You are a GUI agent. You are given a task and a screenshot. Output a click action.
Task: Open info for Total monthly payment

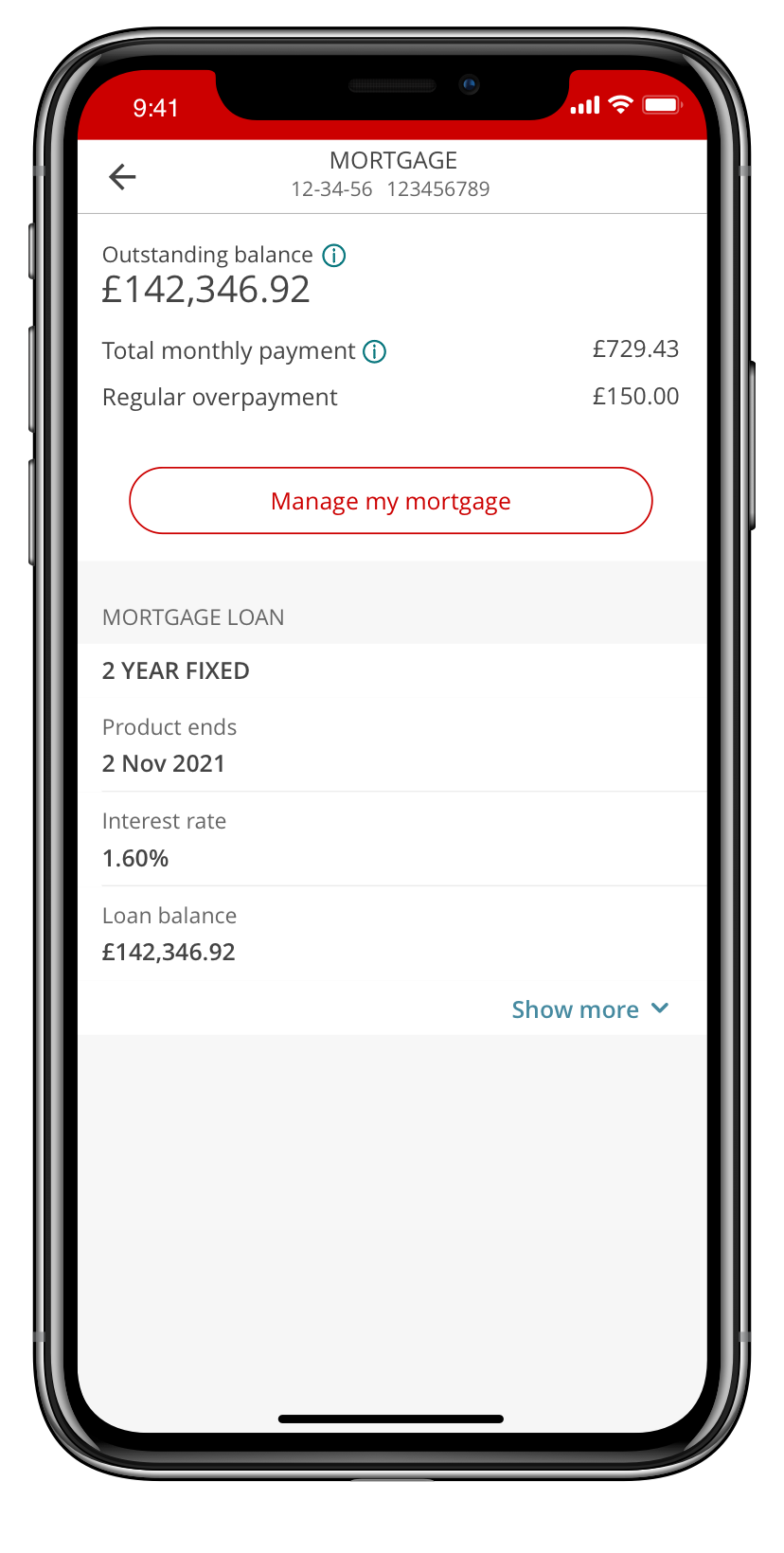click(375, 351)
